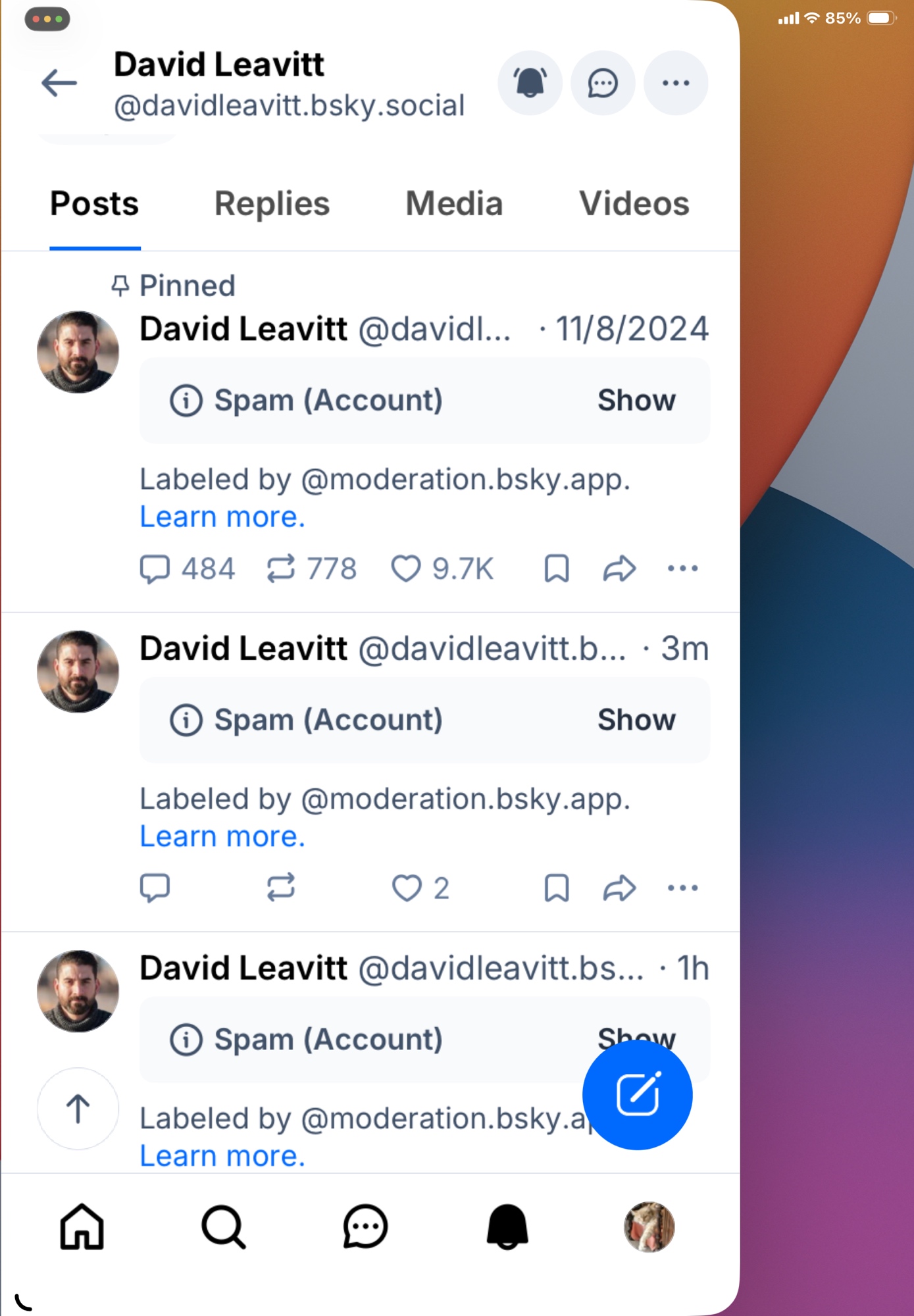Screen dimensions: 914x1316
Task: Switch to the Videos tab
Action: tap(634, 204)
